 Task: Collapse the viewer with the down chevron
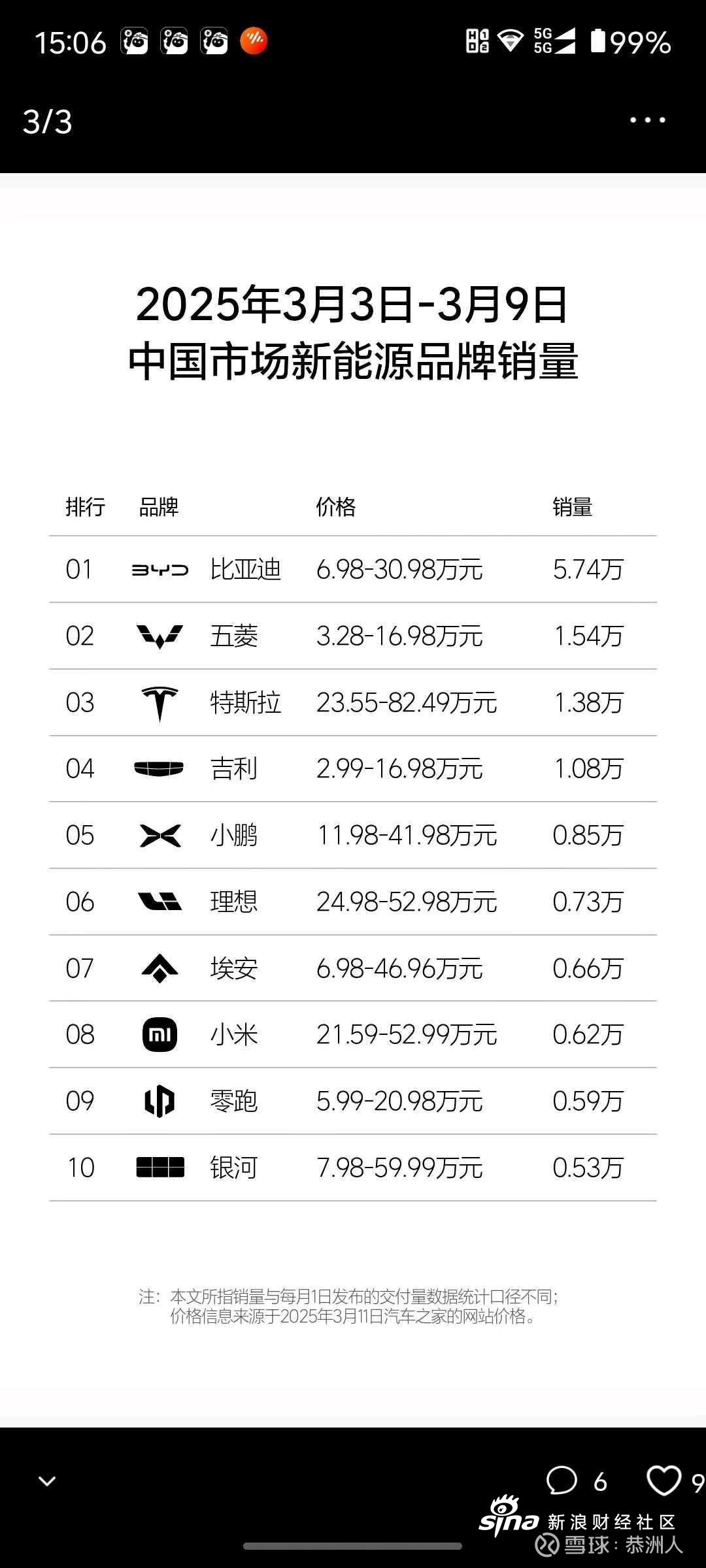(47, 1481)
